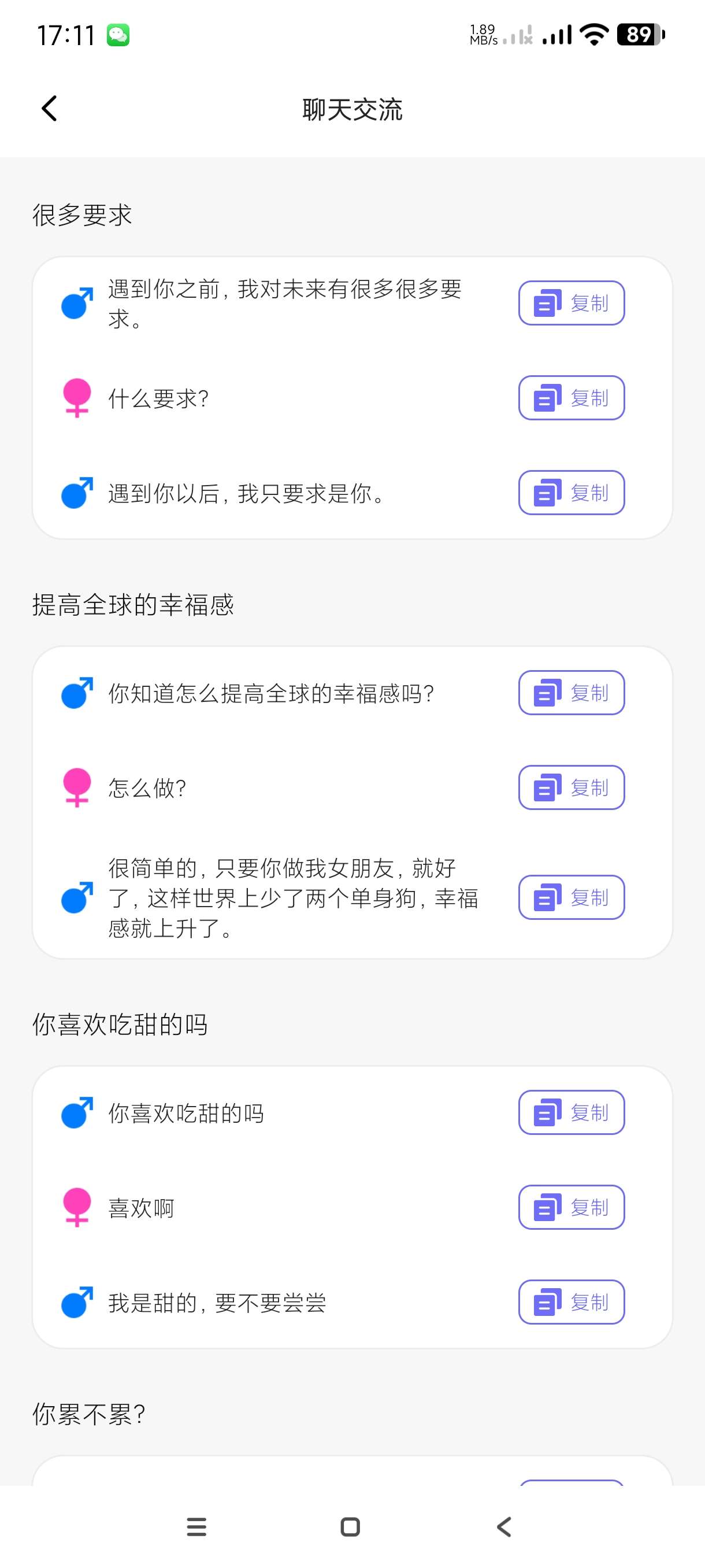This screenshot has height=1568, width=705.
Task: Go to the home screen
Action: tap(350, 1526)
